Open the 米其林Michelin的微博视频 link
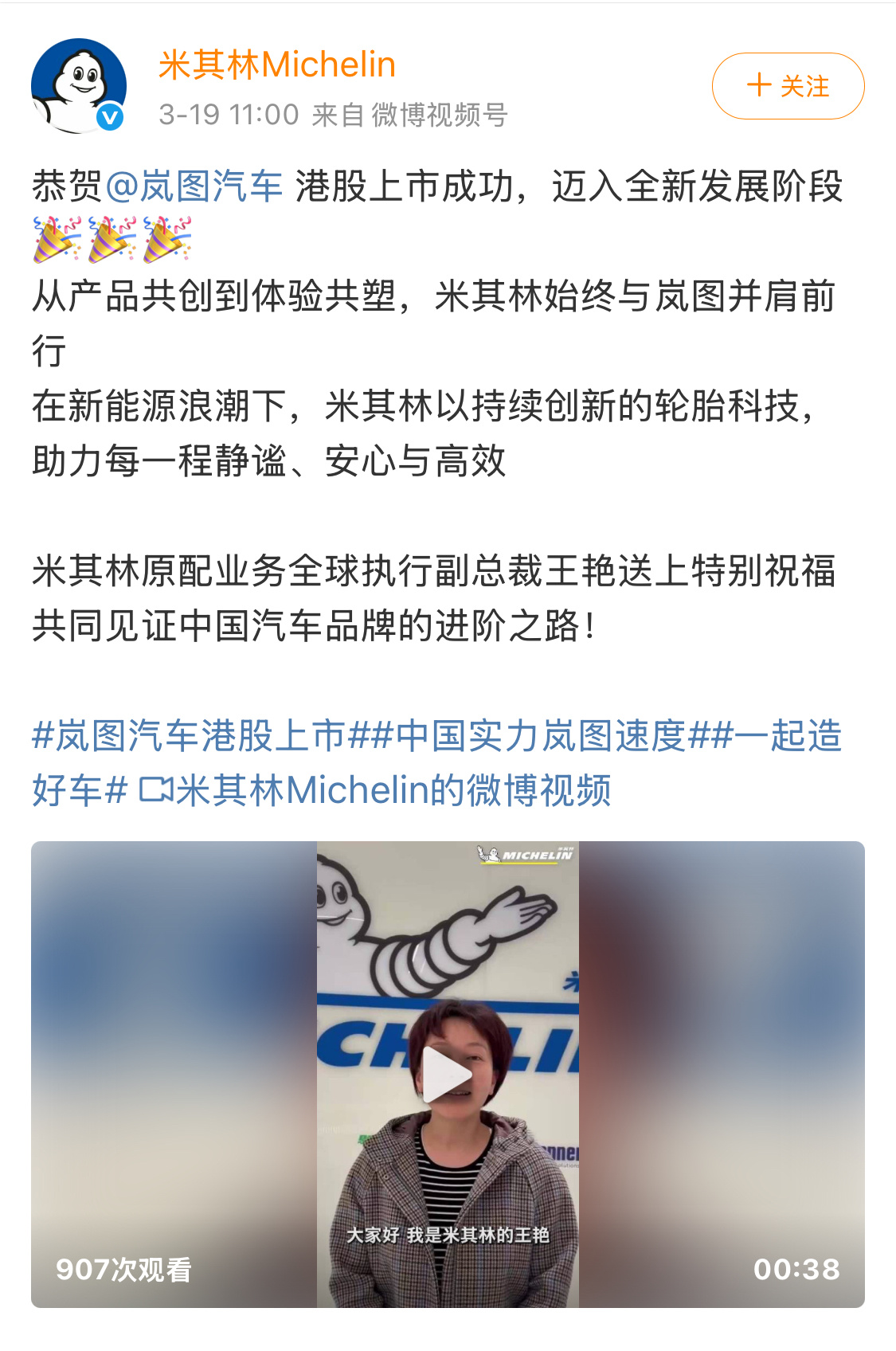896x1351 pixels. 376,790
